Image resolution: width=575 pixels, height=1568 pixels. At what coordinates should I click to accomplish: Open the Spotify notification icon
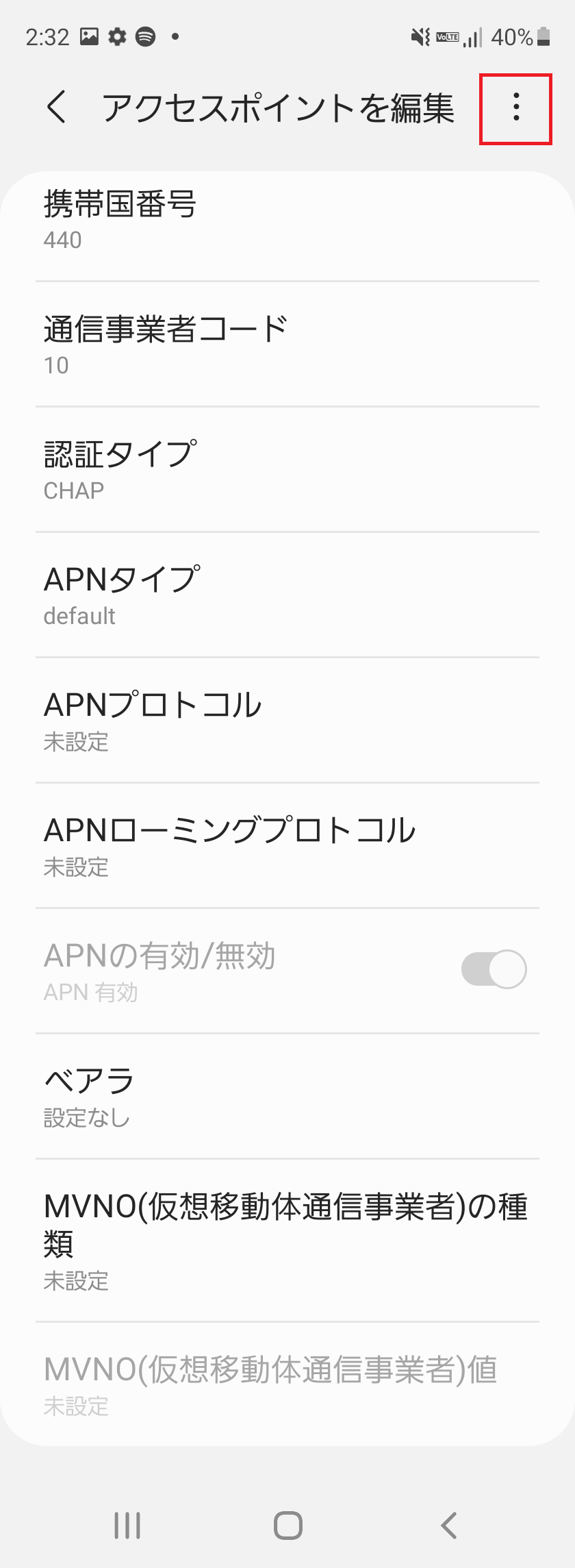[x=144, y=36]
